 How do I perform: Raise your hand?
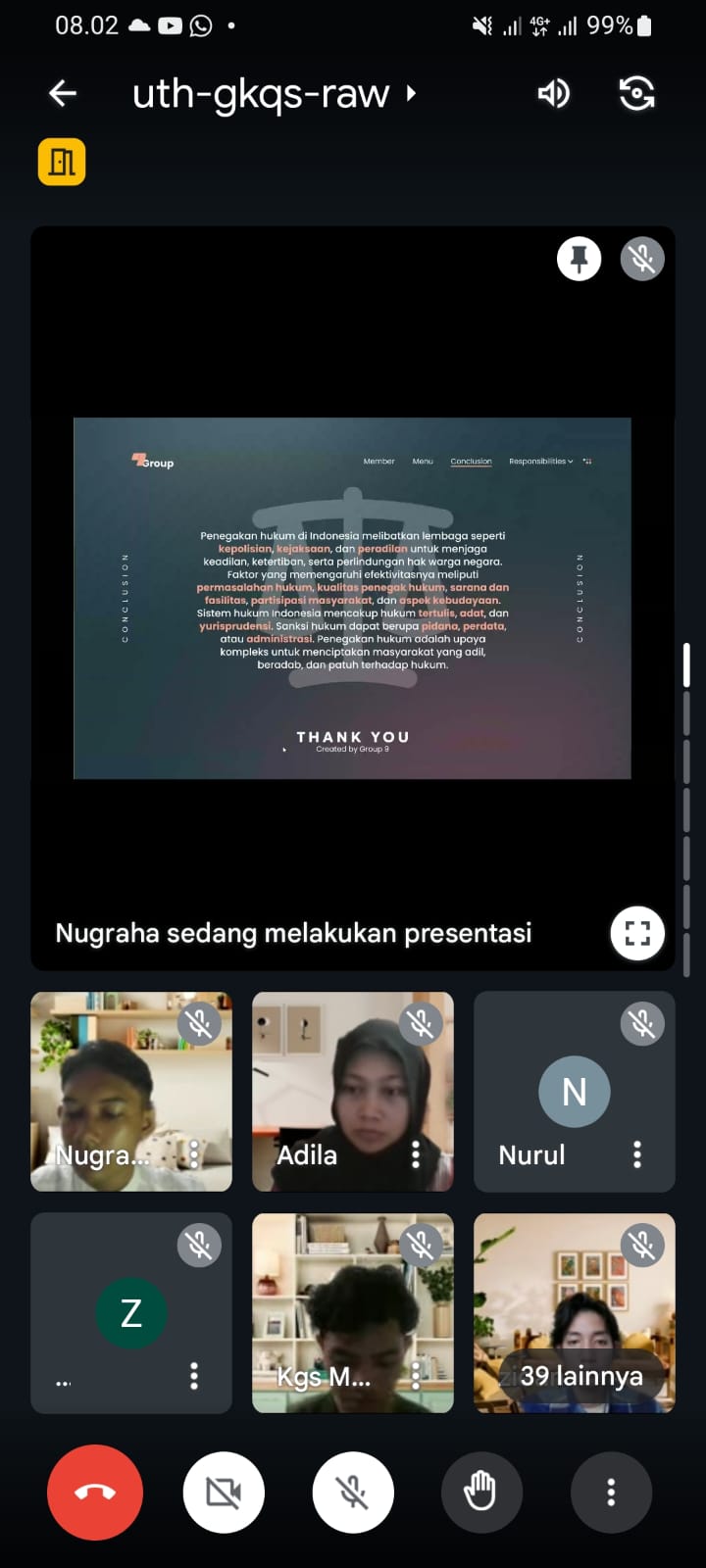pyautogui.click(x=481, y=1493)
